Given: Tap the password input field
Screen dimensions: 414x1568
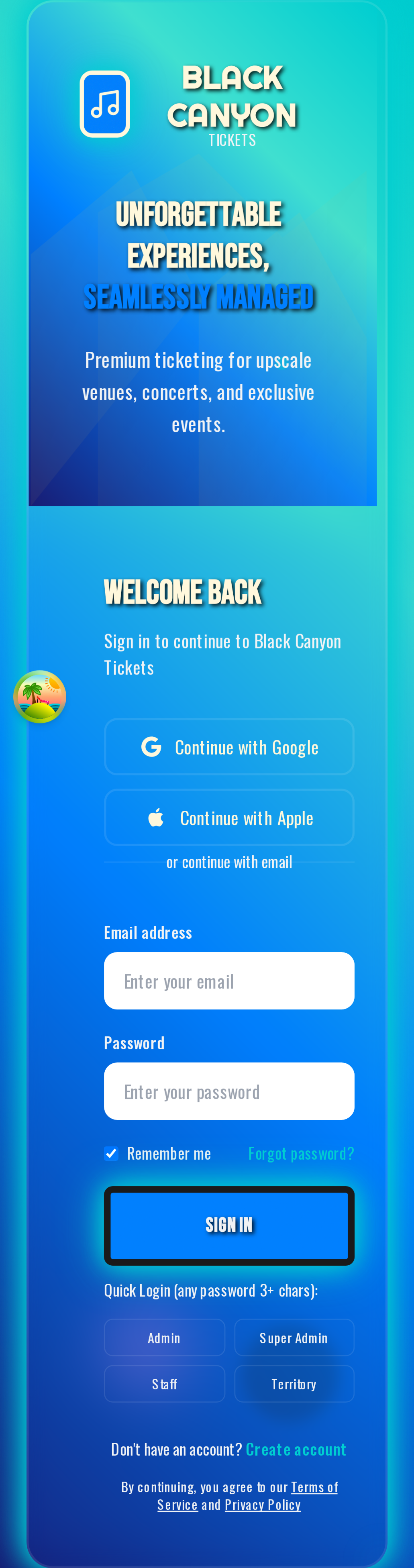Looking at the screenshot, I should pos(229,1091).
